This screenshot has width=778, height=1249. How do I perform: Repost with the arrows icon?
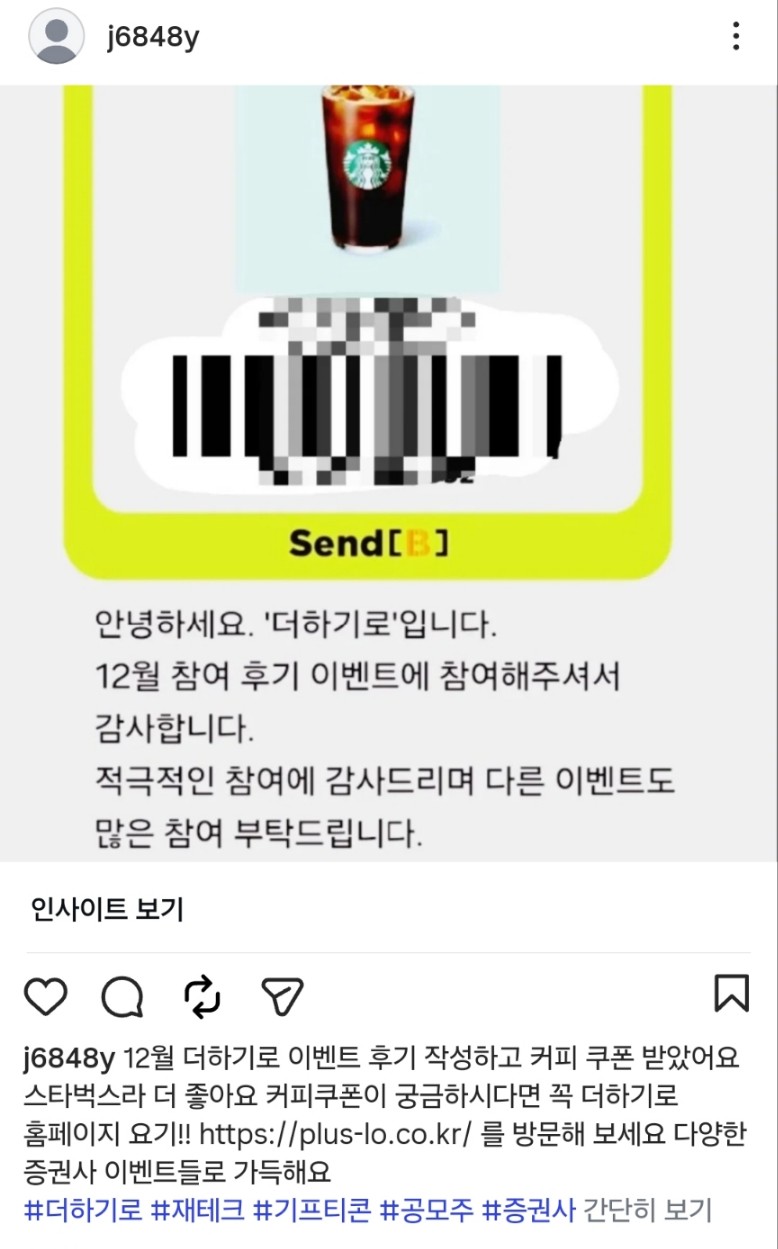(x=203, y=995)
